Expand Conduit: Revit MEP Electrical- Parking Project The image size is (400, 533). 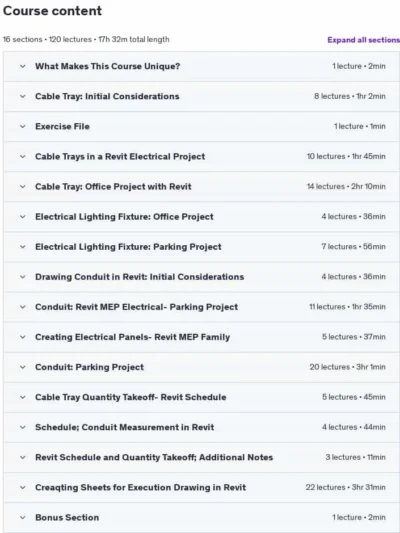(202, 307)
